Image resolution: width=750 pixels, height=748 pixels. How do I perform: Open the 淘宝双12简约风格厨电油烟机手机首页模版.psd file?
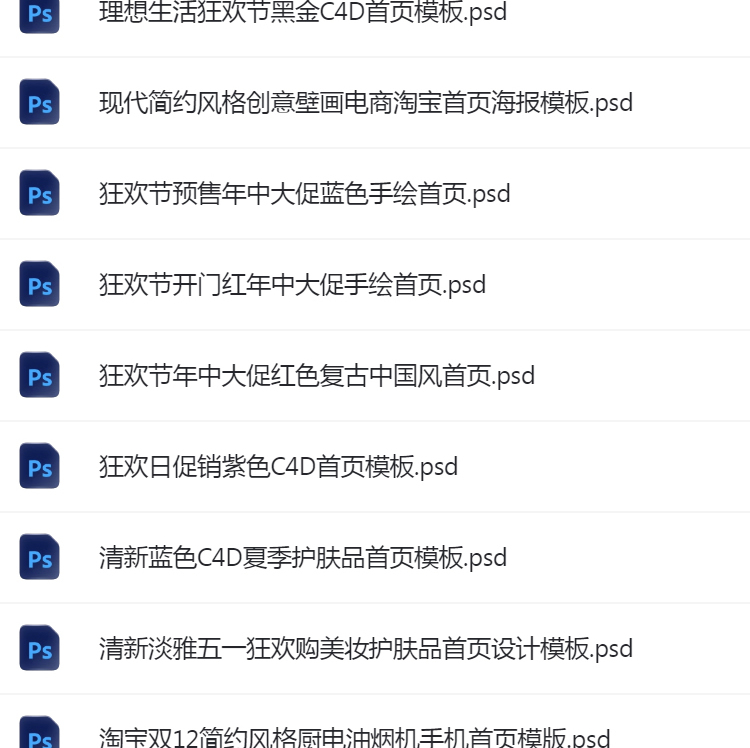click(x=354, y=738)
